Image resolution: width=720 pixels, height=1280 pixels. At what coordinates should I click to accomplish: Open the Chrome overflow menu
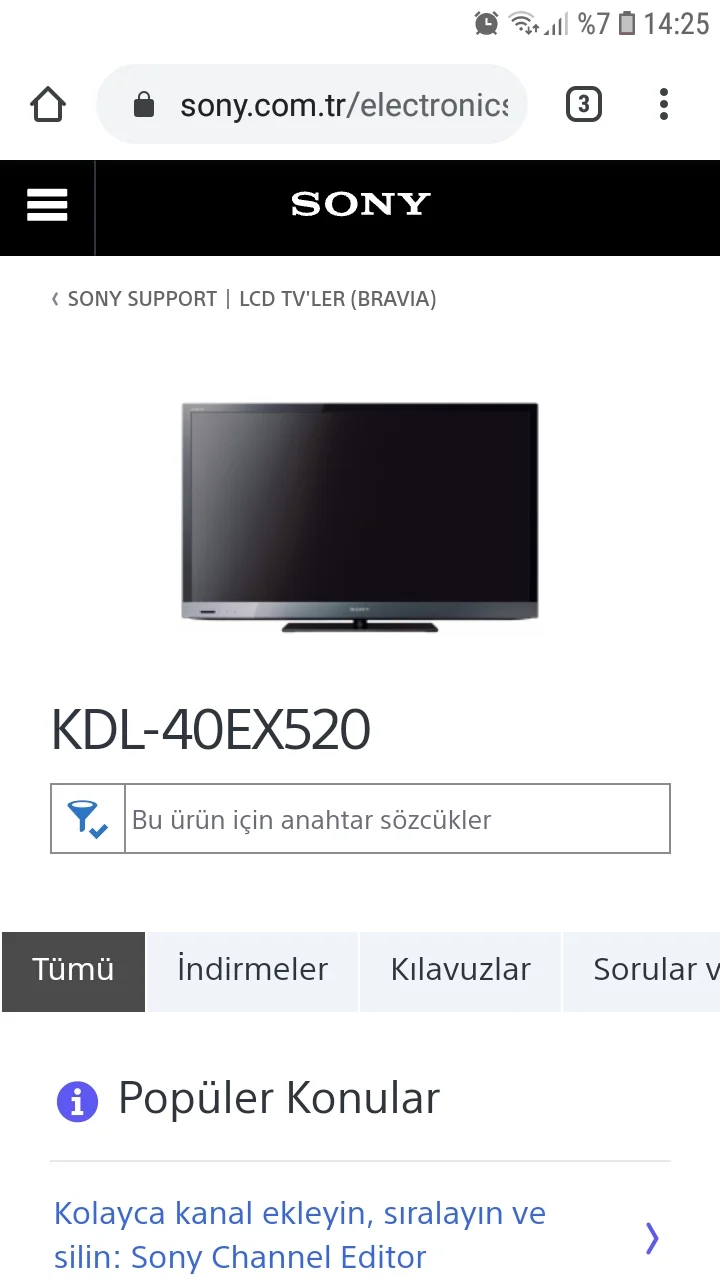pos(664,104)
